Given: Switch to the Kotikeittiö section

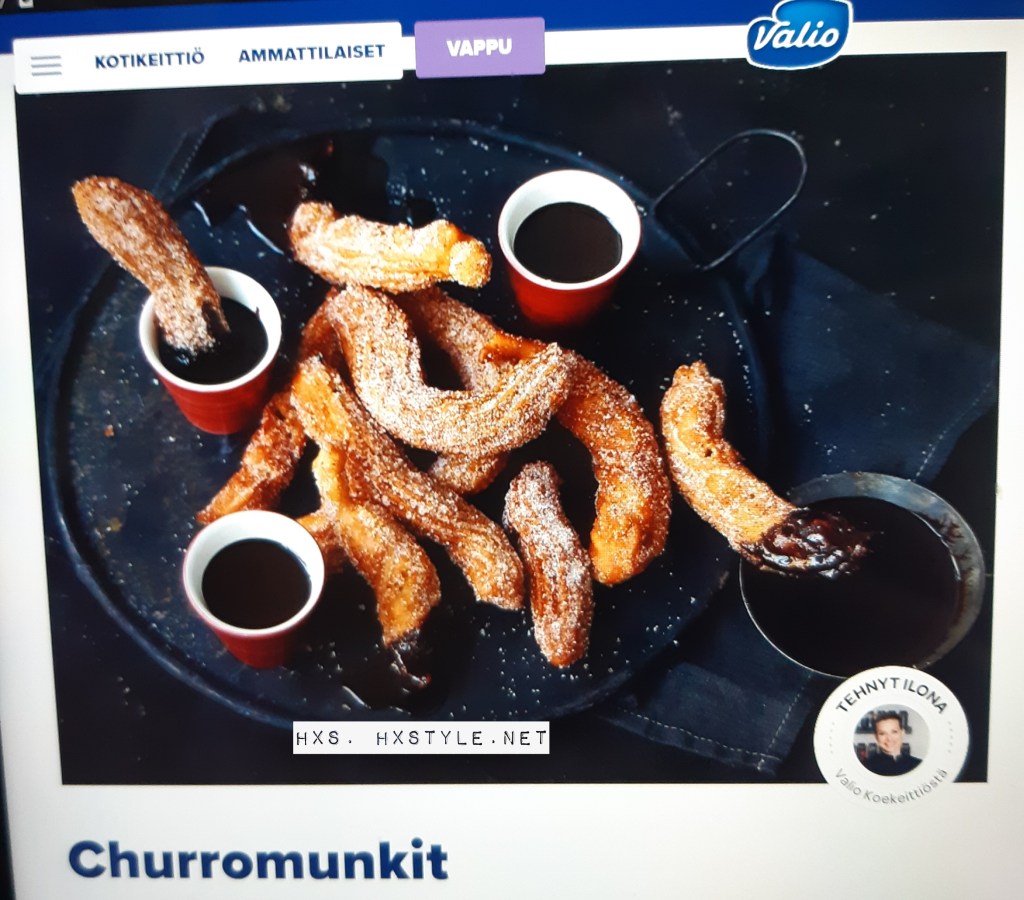Looking at the screenshot, I should click(x=149, y=59).
